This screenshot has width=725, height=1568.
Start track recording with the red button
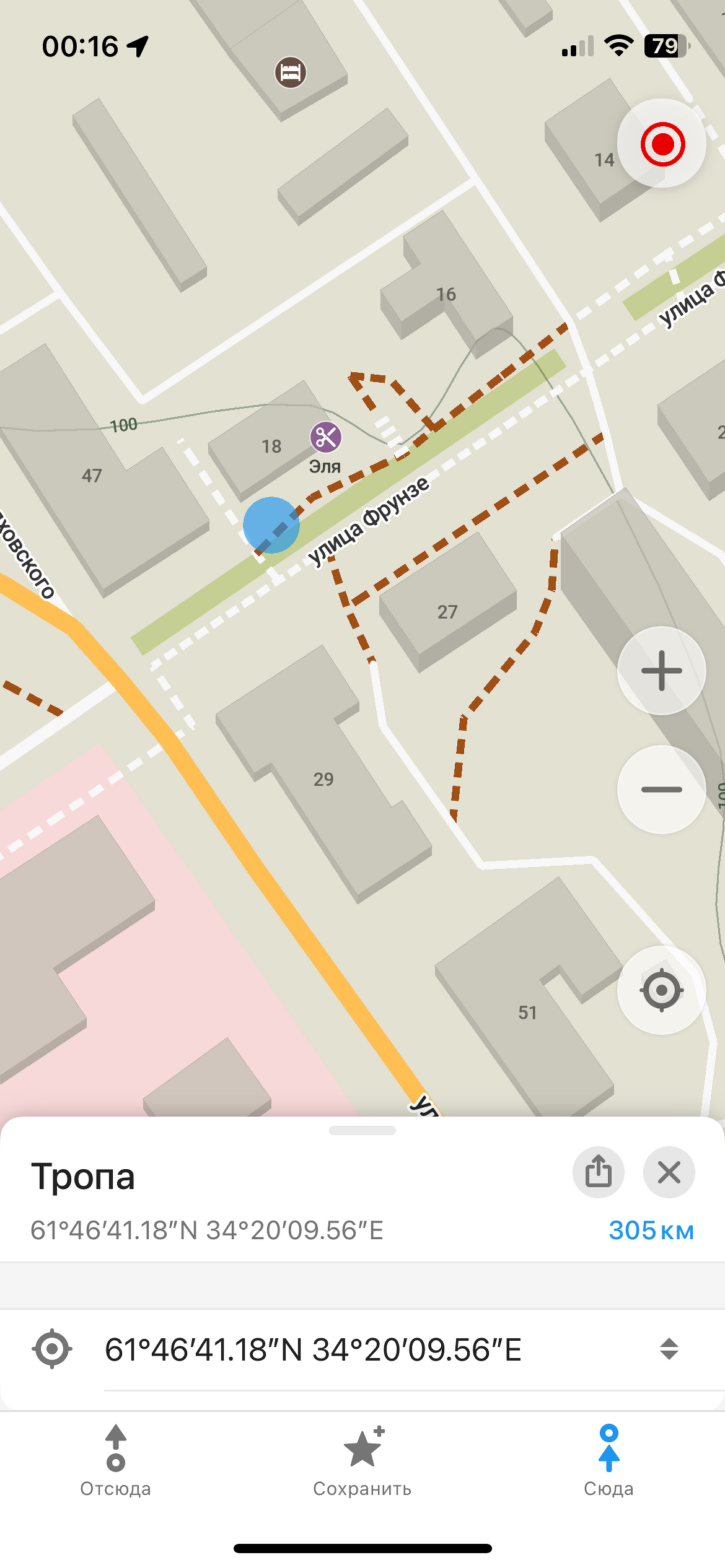tap(662, 144)
